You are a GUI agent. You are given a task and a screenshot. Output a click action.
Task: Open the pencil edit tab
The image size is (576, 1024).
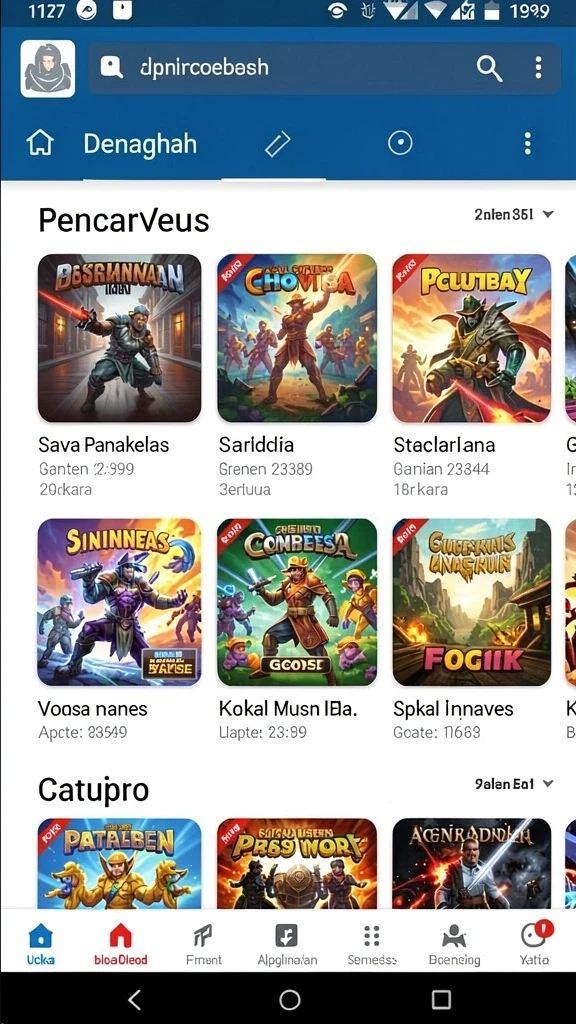[x=278, y=144]
